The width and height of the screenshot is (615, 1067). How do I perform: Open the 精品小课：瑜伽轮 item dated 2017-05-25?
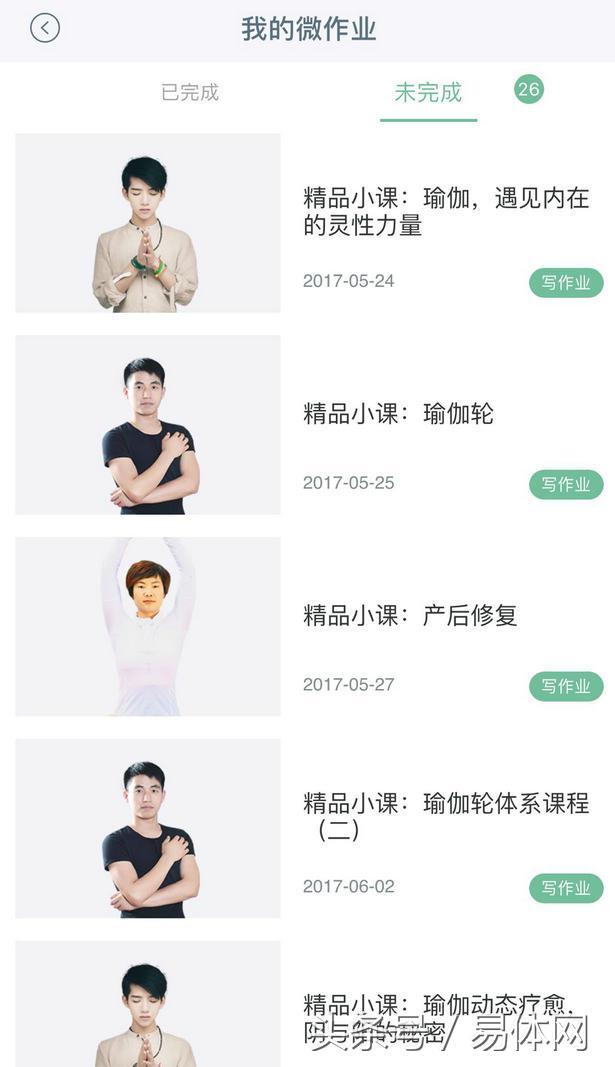398,413
